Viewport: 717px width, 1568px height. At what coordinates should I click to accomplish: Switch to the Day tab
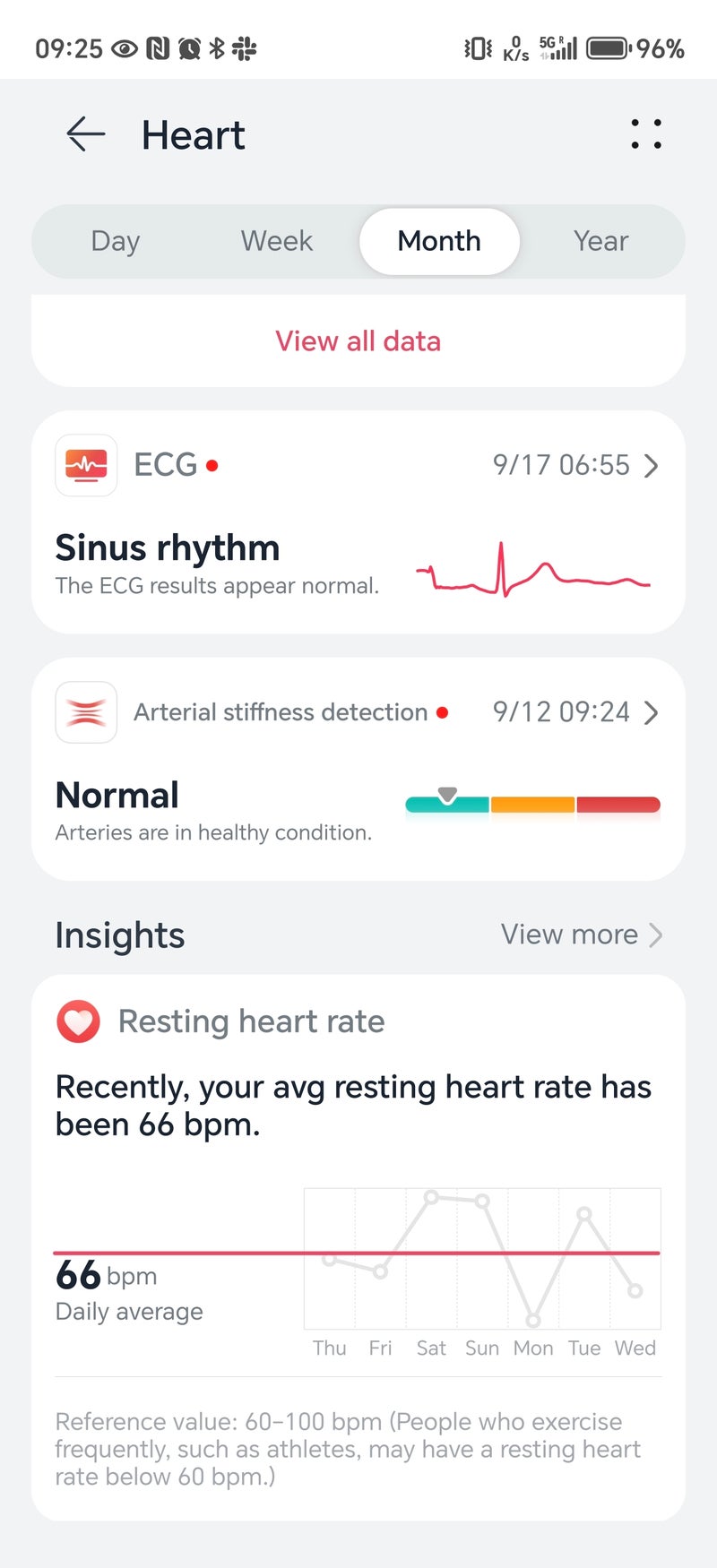click(x=116, y=241)
